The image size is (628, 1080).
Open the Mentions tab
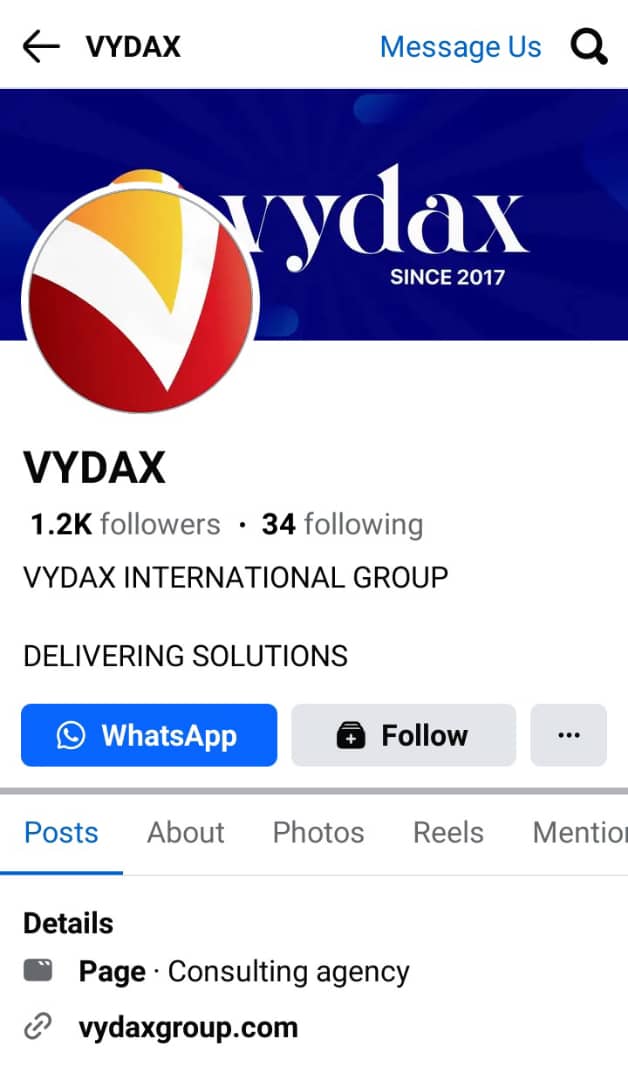tap(580, 833)
